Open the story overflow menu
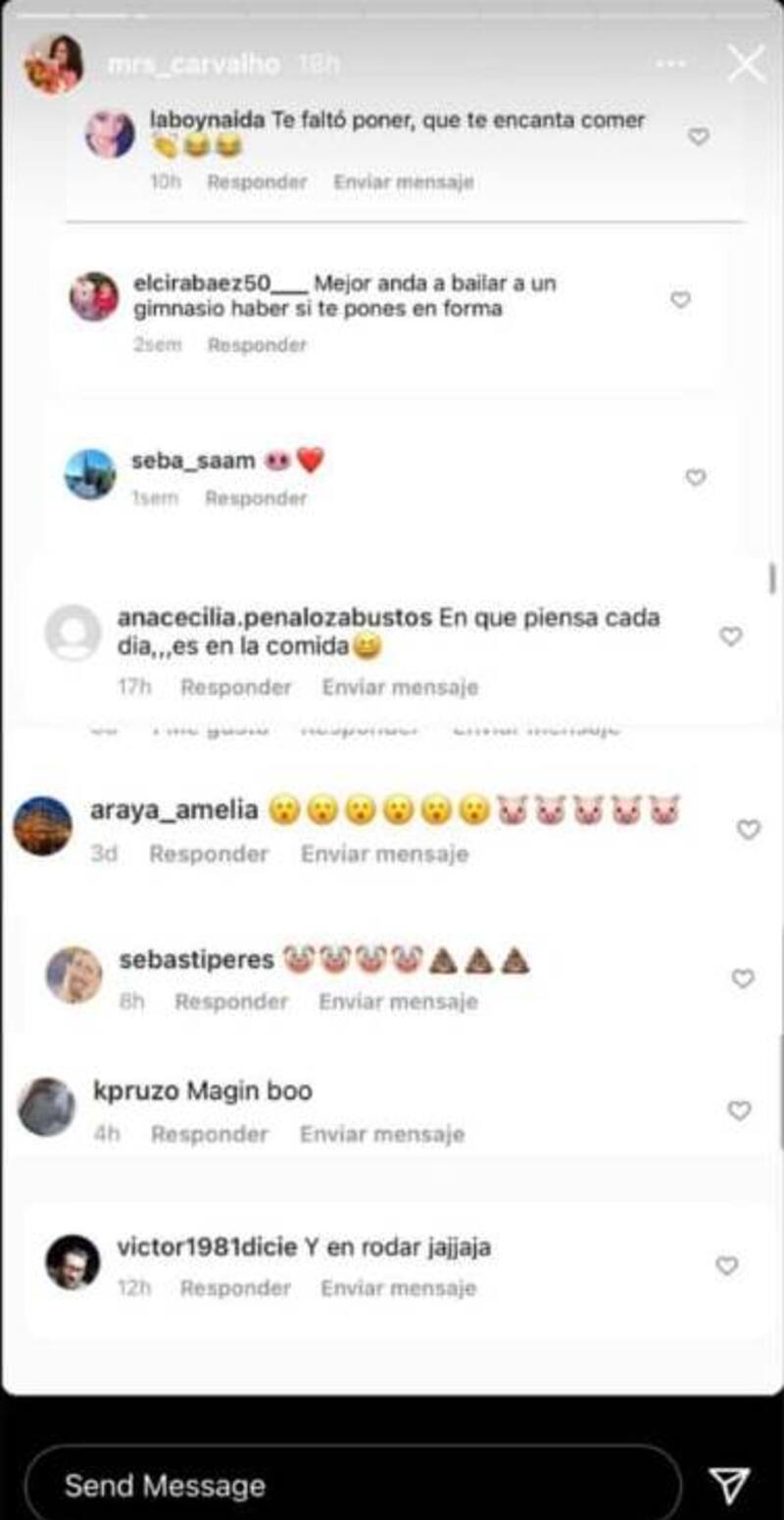This screenshot has width=784, height=1520. 670,64
